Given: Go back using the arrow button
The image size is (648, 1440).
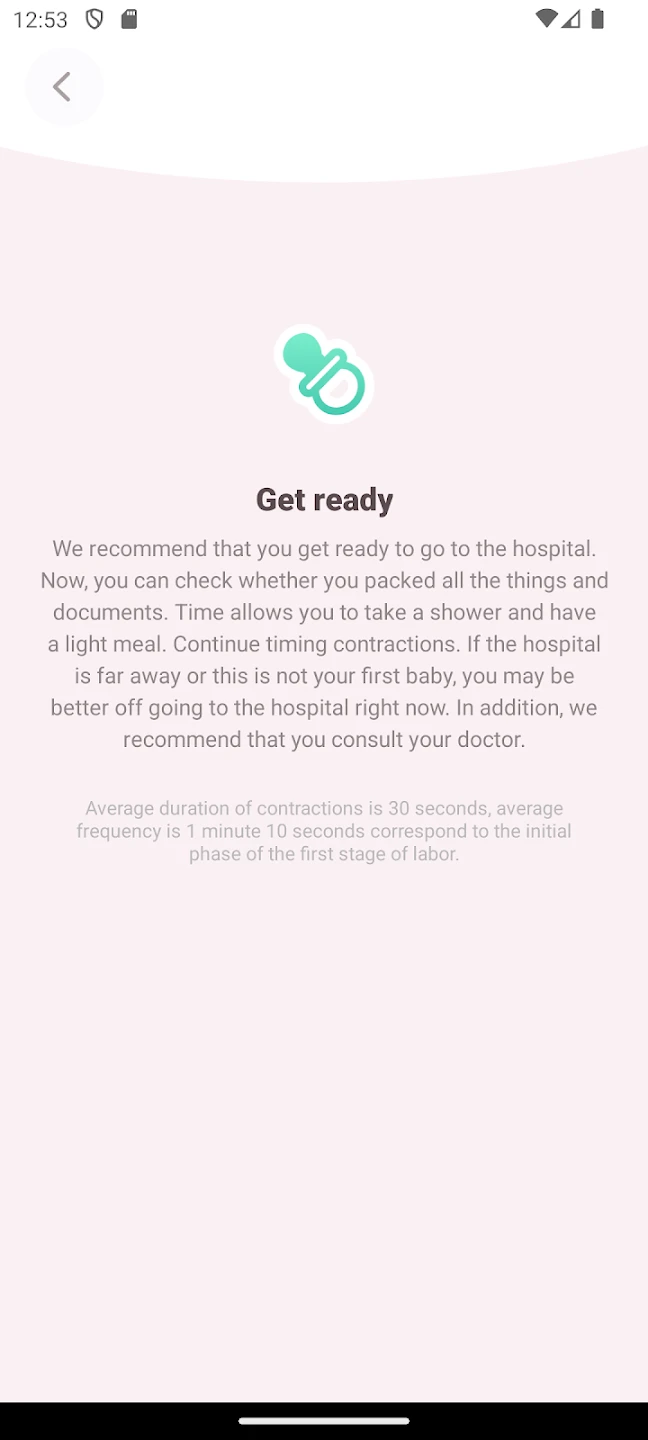Looking at the screenshot, I should pos(63,87).
